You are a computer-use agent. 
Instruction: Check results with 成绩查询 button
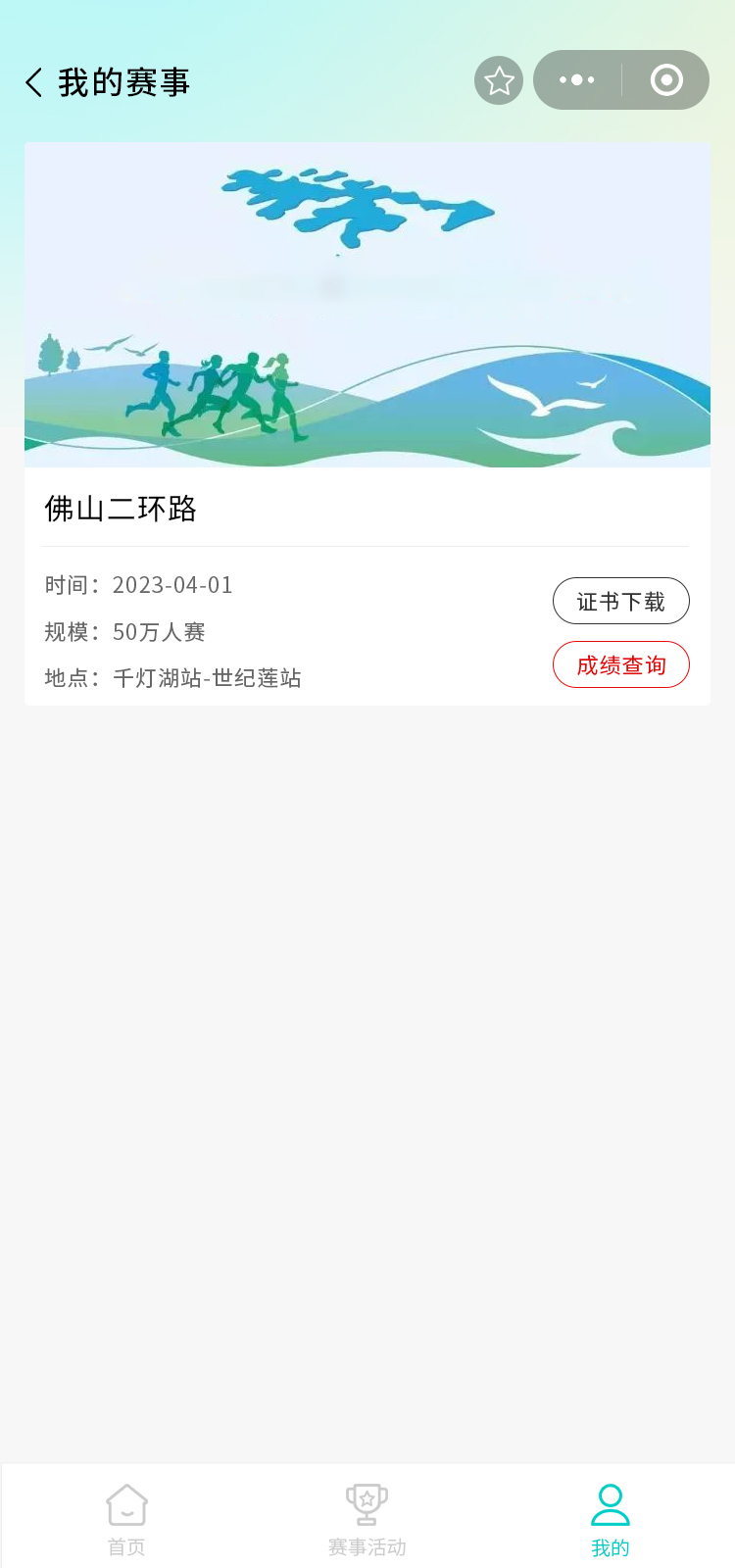pyautogui.click(x=620, y=664)
